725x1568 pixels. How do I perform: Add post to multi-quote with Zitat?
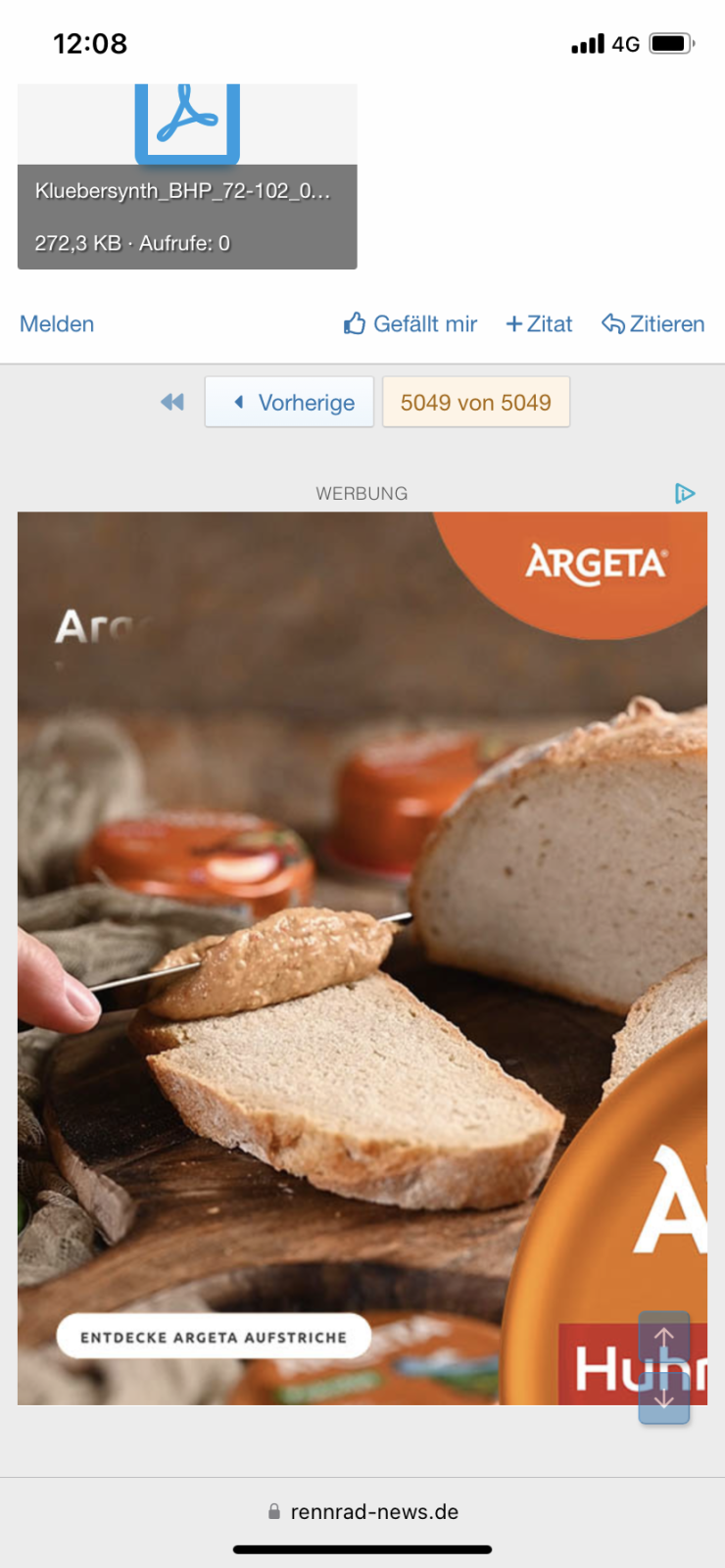click(539, 324)
